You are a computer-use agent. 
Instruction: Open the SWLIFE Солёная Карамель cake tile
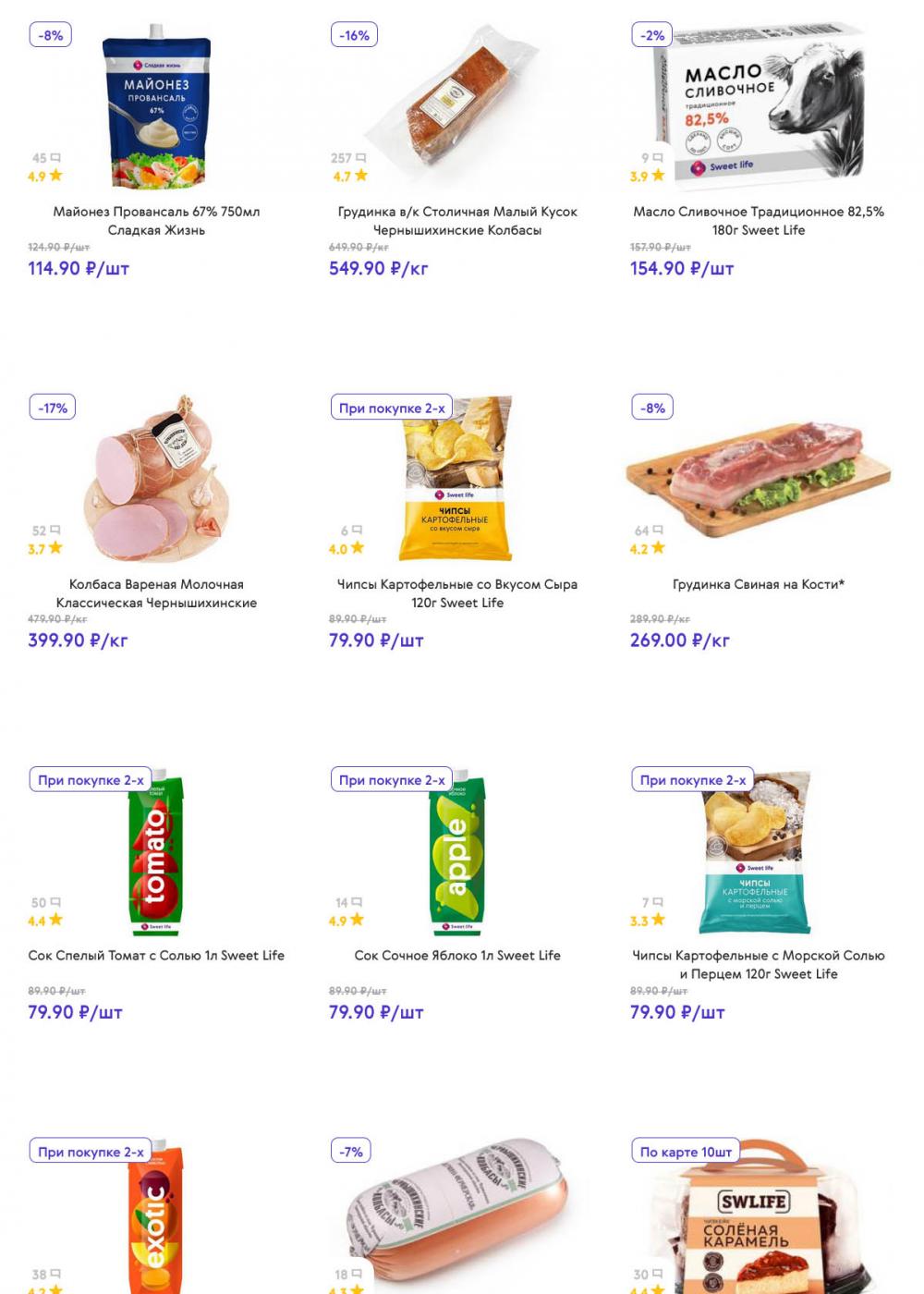click(759, 1220)
